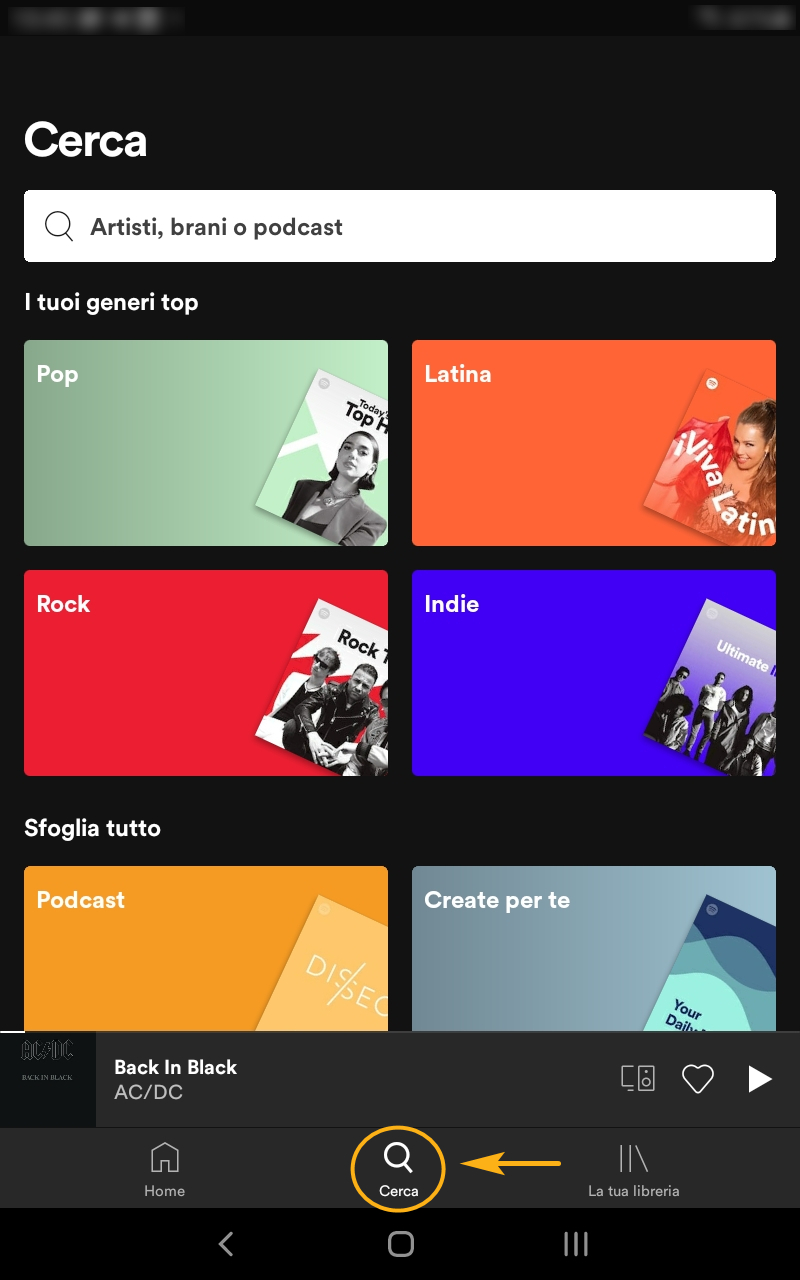Open the Pop genre card
Image resolution: width=800 pixels, height=1280 pixels.
206,443
